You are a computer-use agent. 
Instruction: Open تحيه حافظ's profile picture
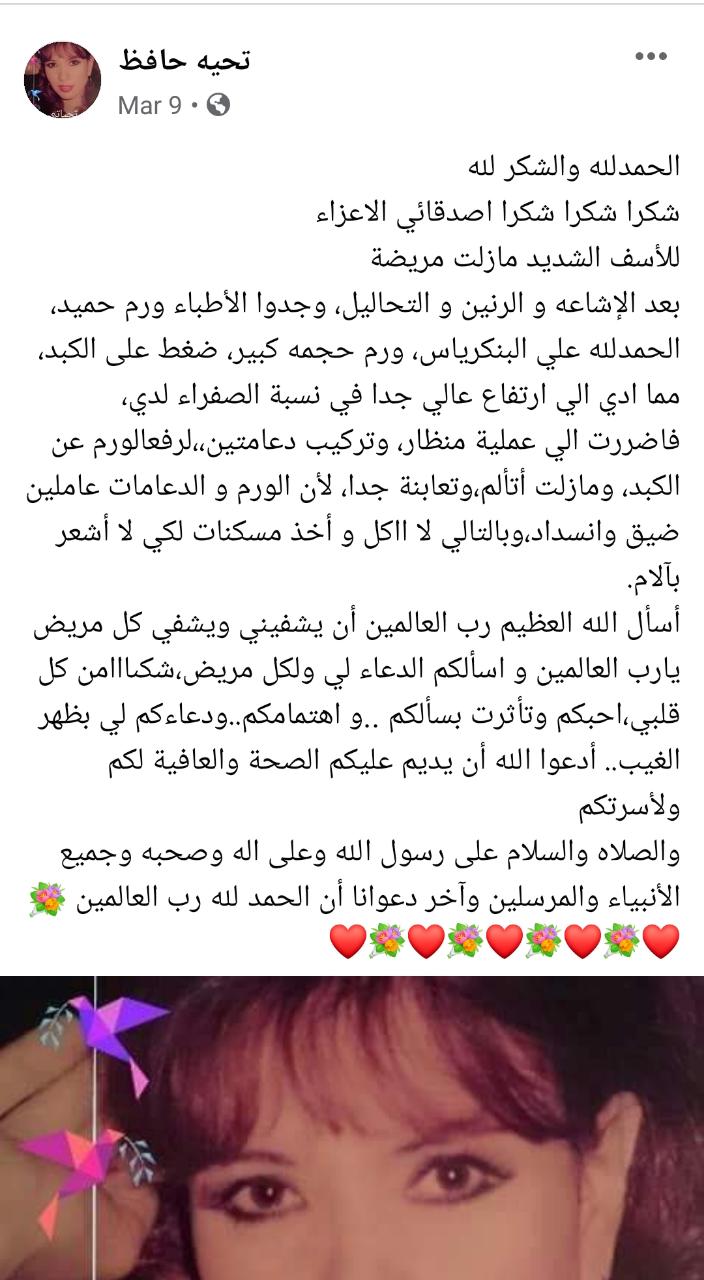pos(62,80)
